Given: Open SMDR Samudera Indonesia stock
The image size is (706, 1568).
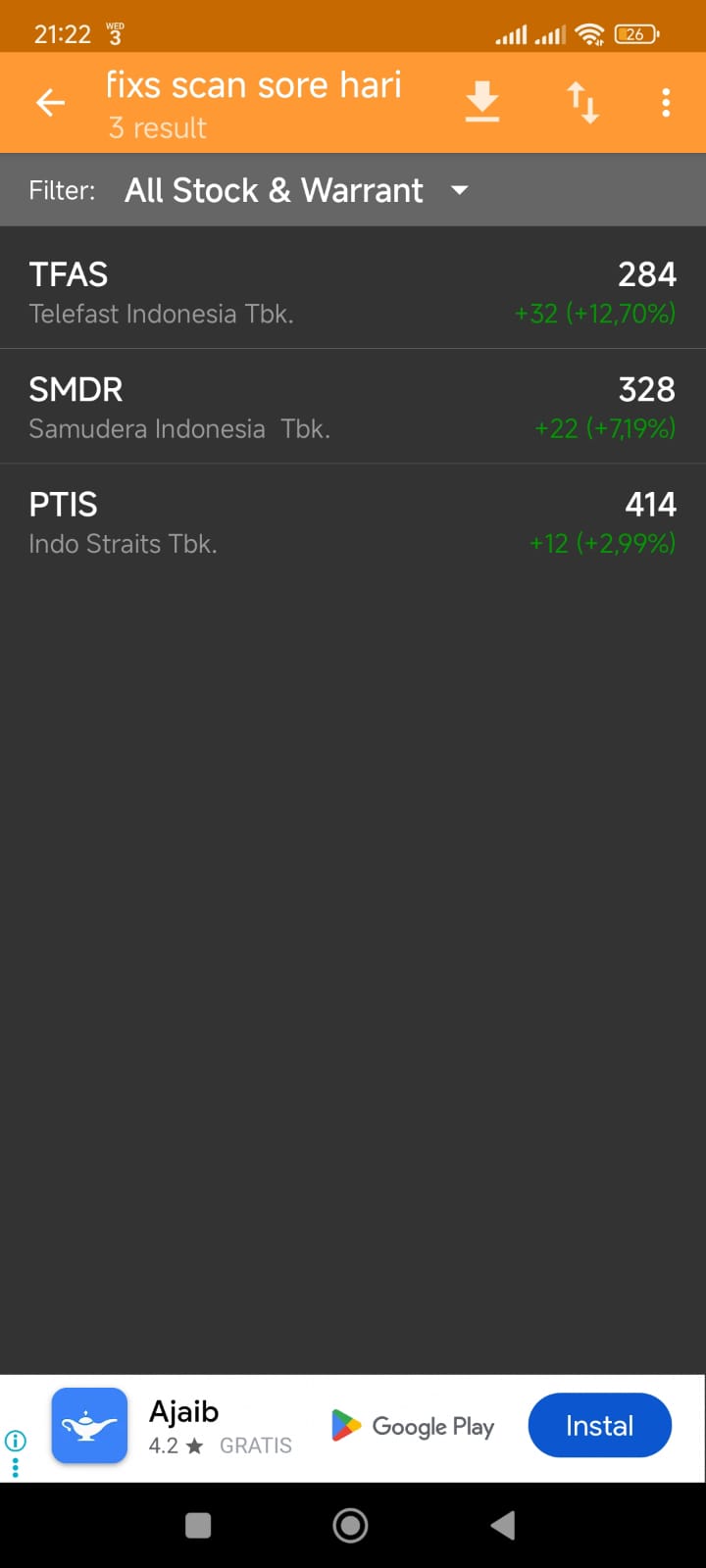Looking at the screenshot, I should tap(353, 407).
